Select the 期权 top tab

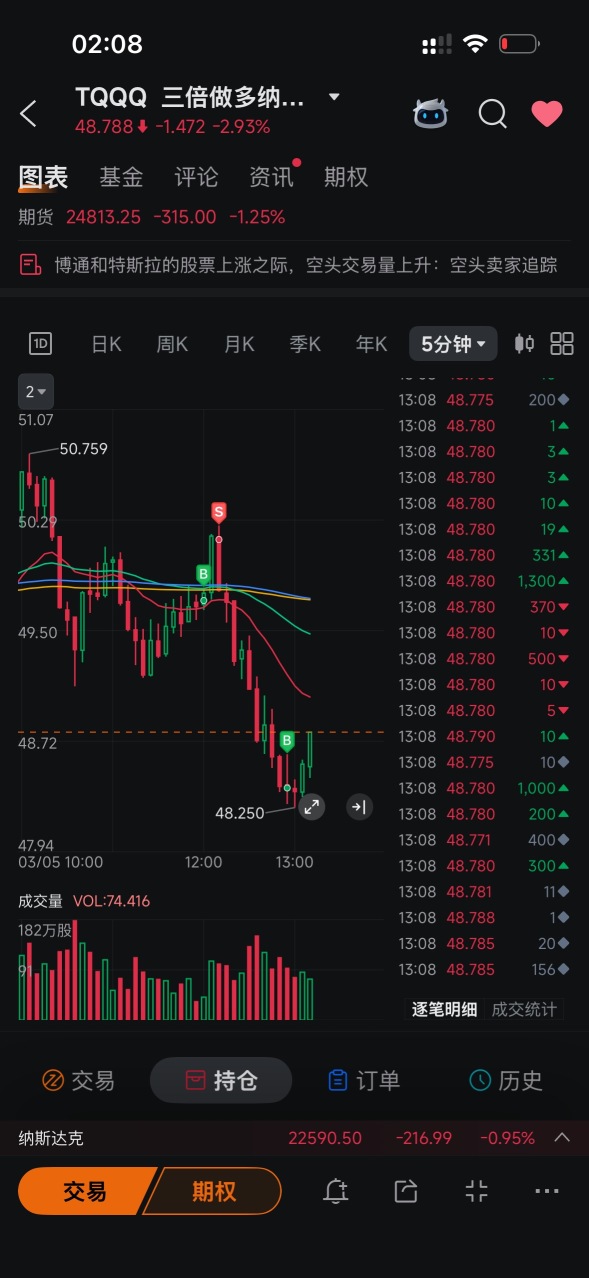point(346,177)
